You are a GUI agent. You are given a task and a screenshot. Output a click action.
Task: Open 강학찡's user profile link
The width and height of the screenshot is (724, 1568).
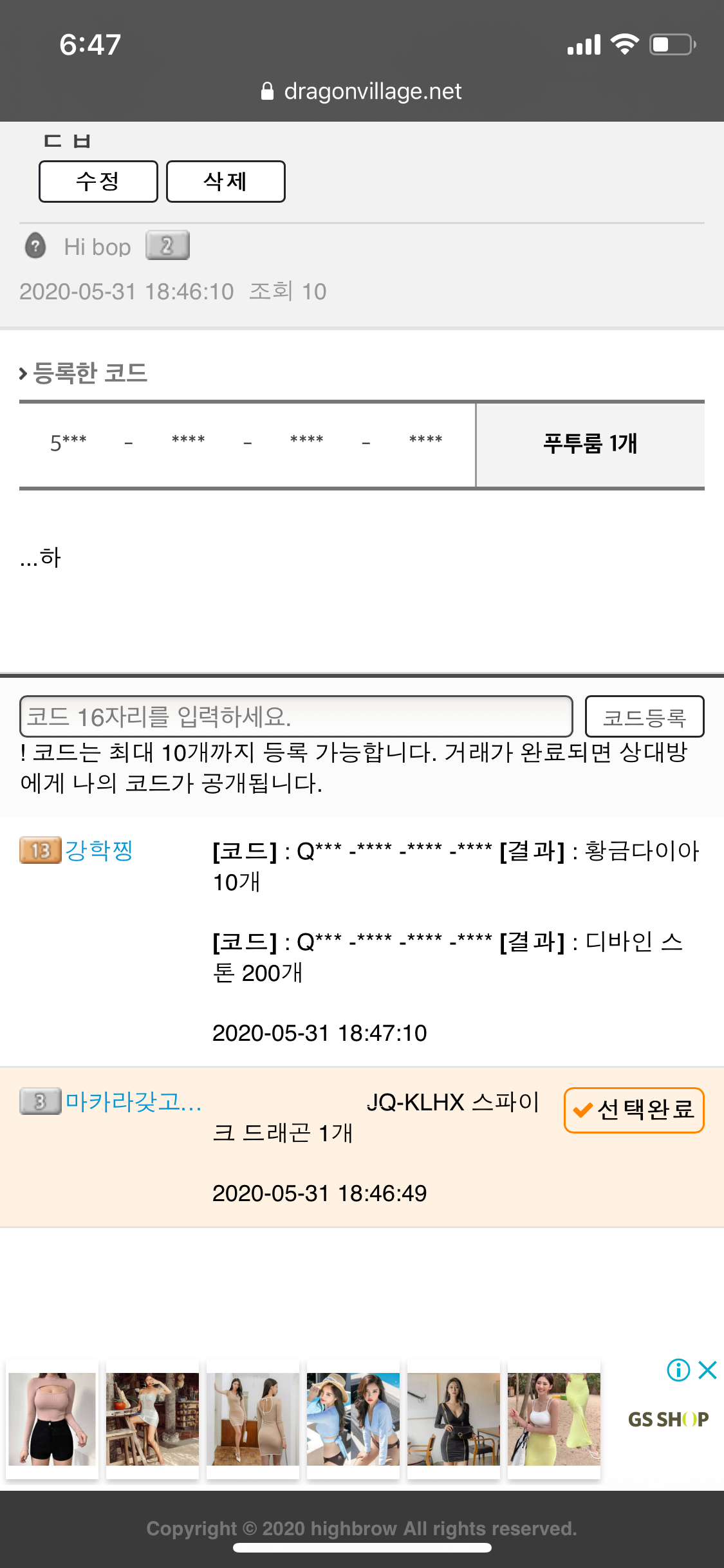click(98, 850)
